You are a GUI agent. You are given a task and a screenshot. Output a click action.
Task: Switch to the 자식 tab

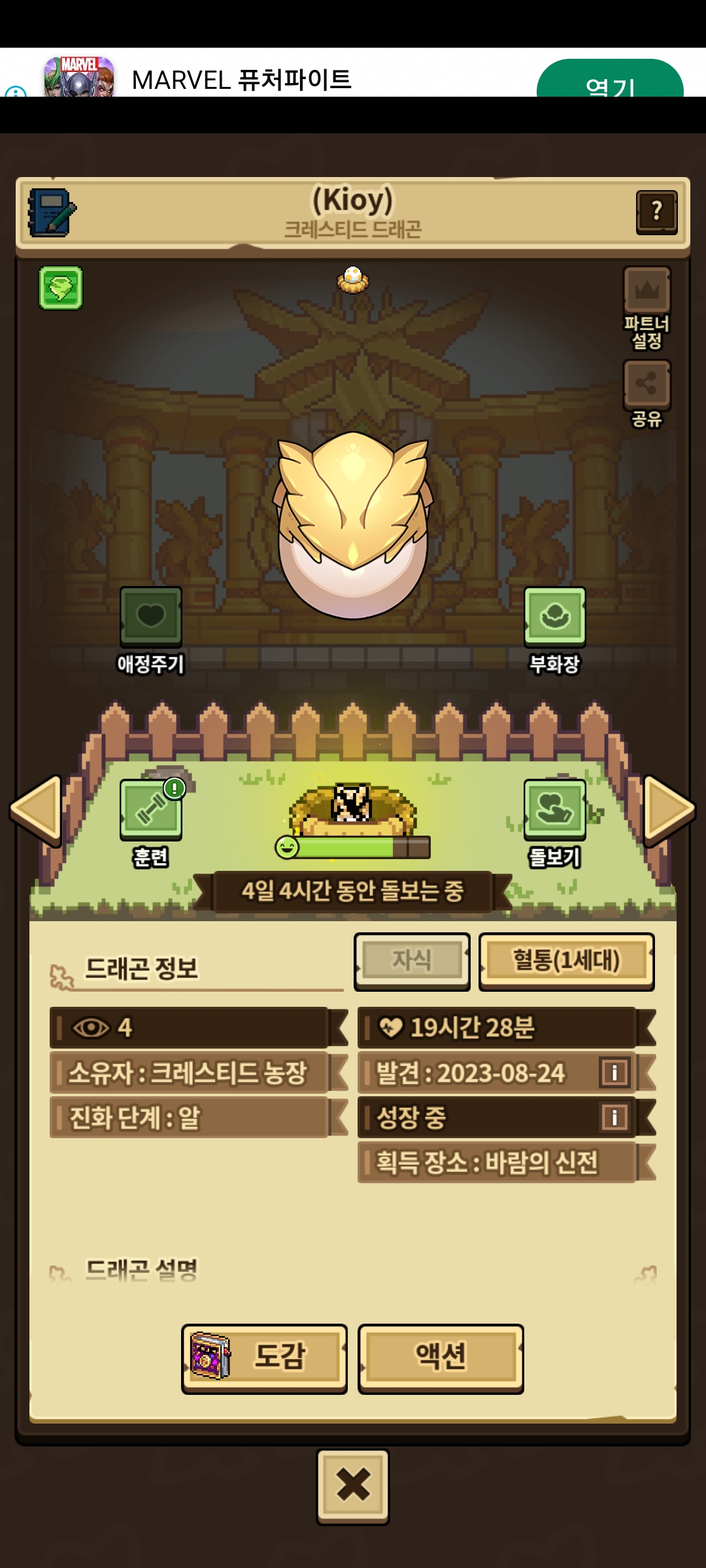coord(412,960)
